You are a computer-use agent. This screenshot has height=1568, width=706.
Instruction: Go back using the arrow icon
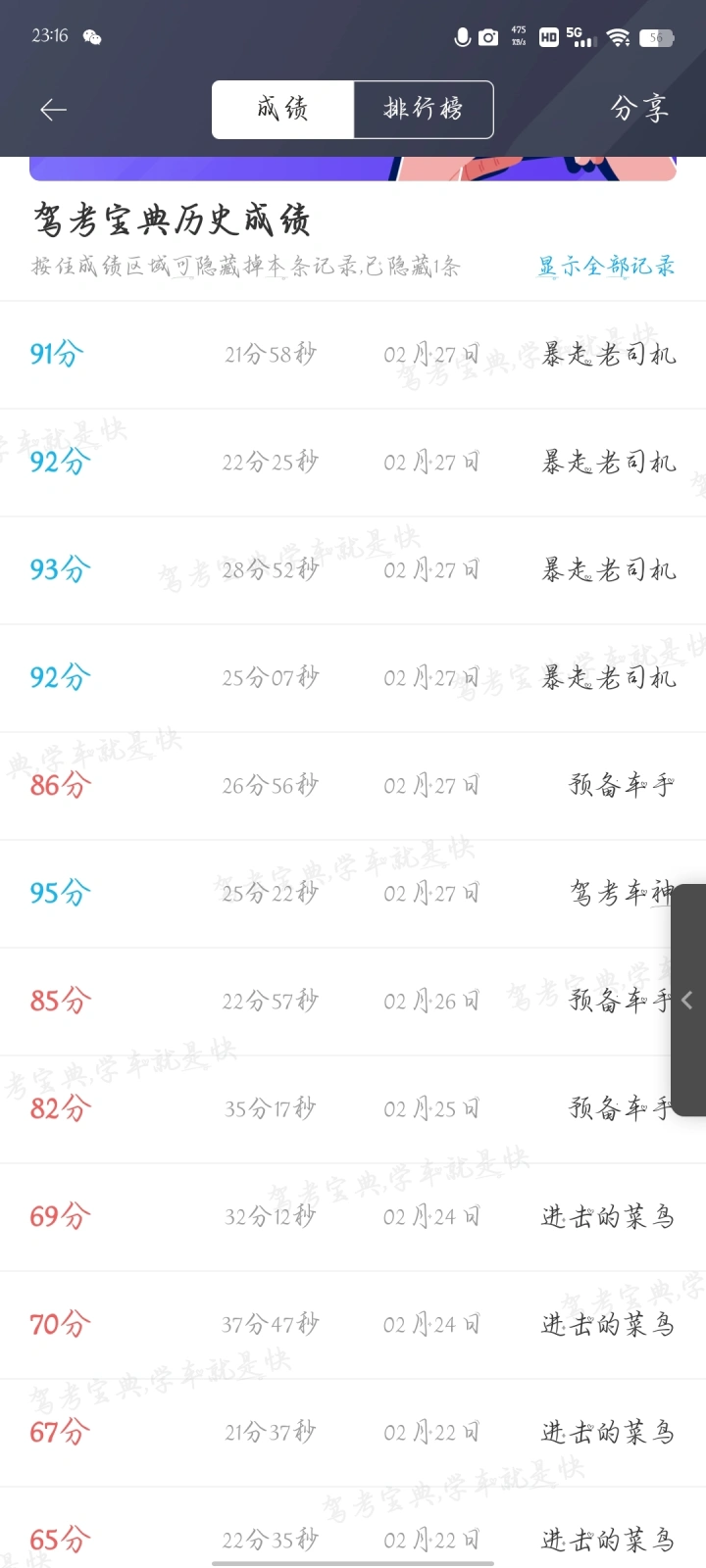pos(53,110)
